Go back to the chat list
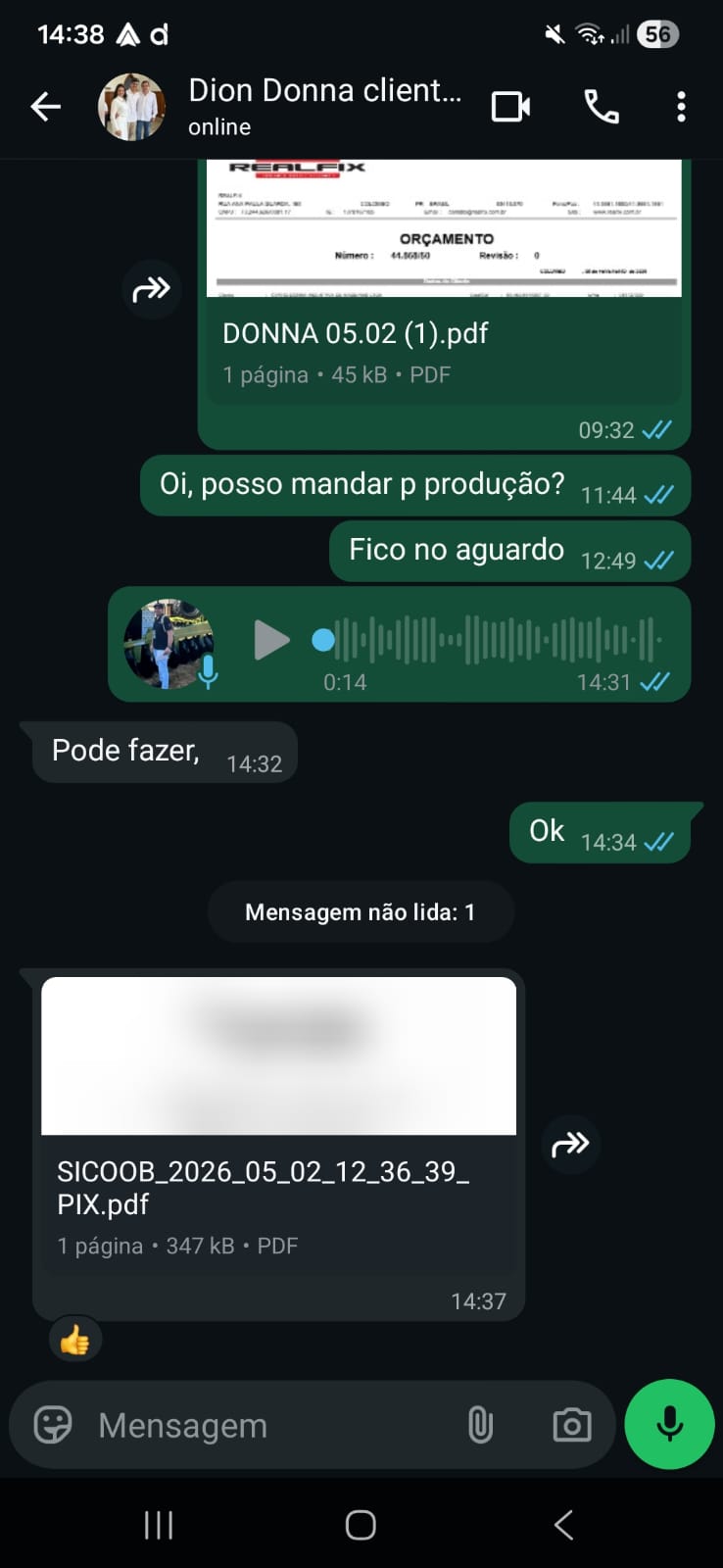 tap(45, 106)
